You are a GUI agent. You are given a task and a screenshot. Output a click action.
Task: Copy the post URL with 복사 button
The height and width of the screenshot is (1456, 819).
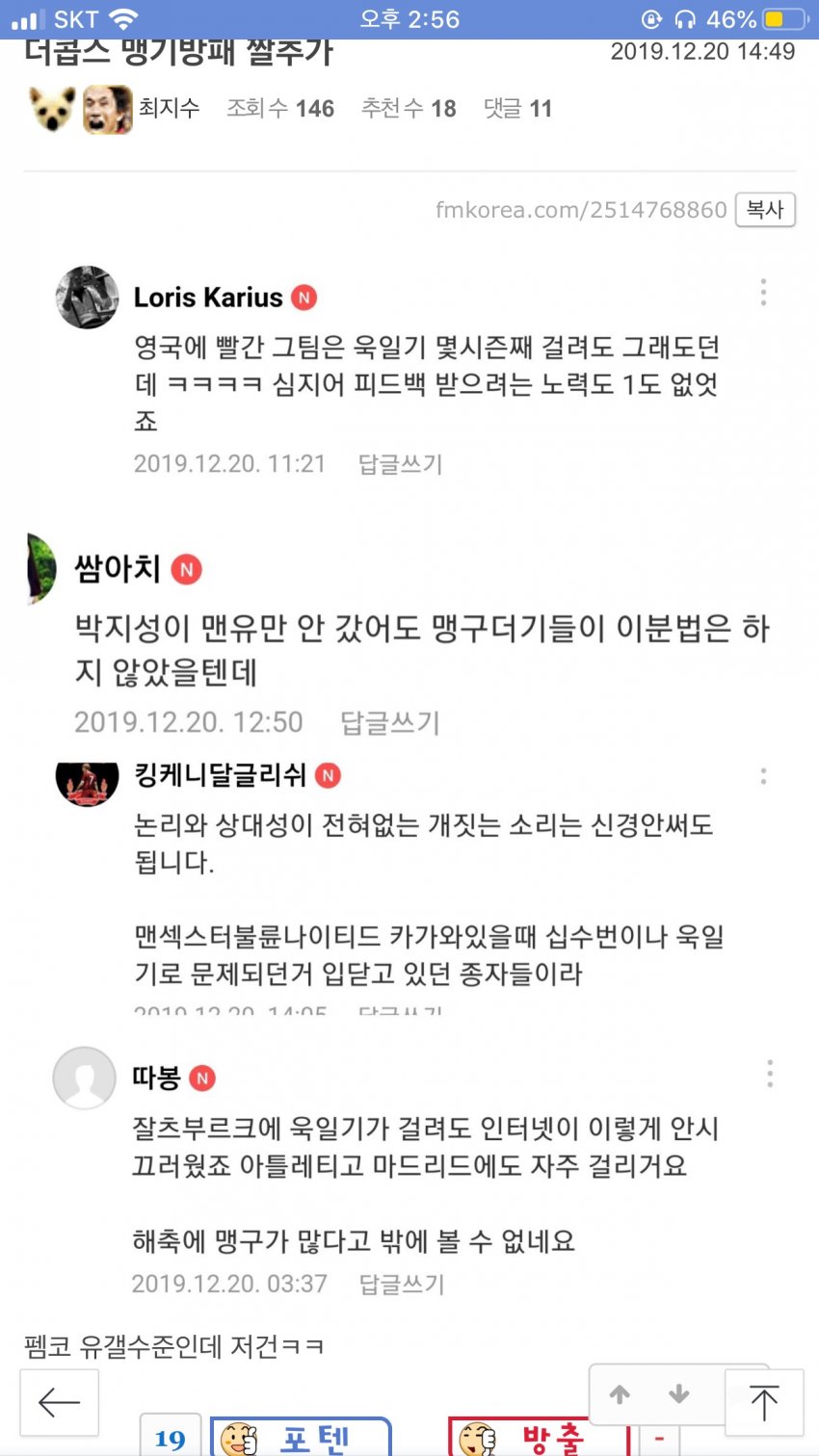pyautogui.click(x=765, y=209)
